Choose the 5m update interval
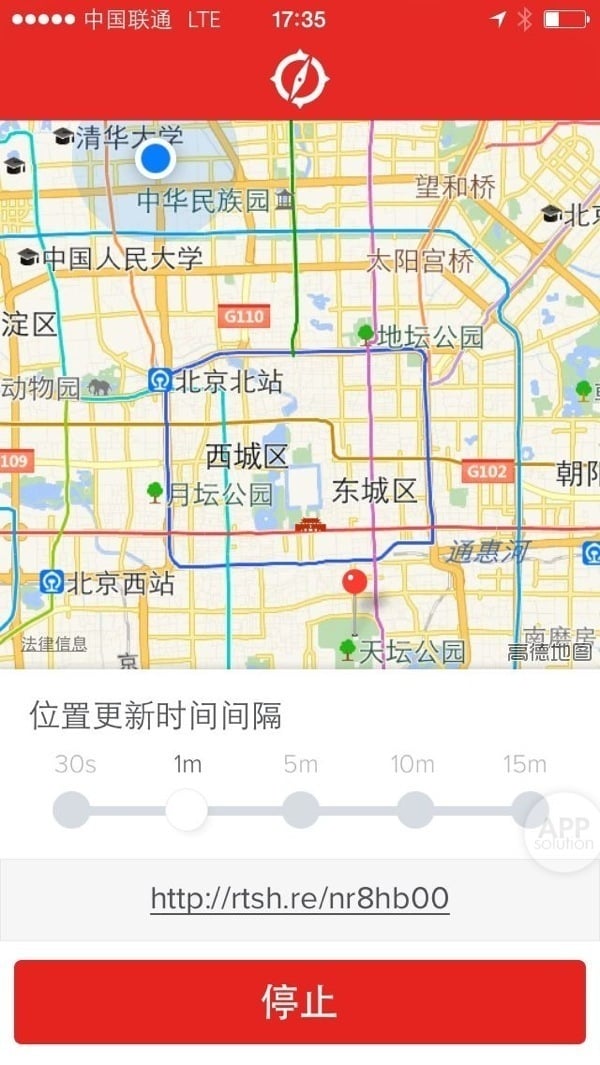This screenshot has height=1065, width=600. click(300, 809)
